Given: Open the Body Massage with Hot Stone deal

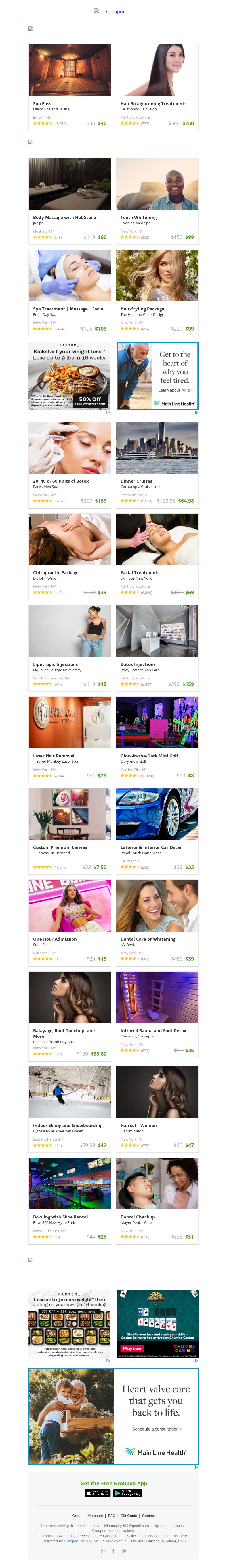Looking at the screenshot, I should point(70,199).
